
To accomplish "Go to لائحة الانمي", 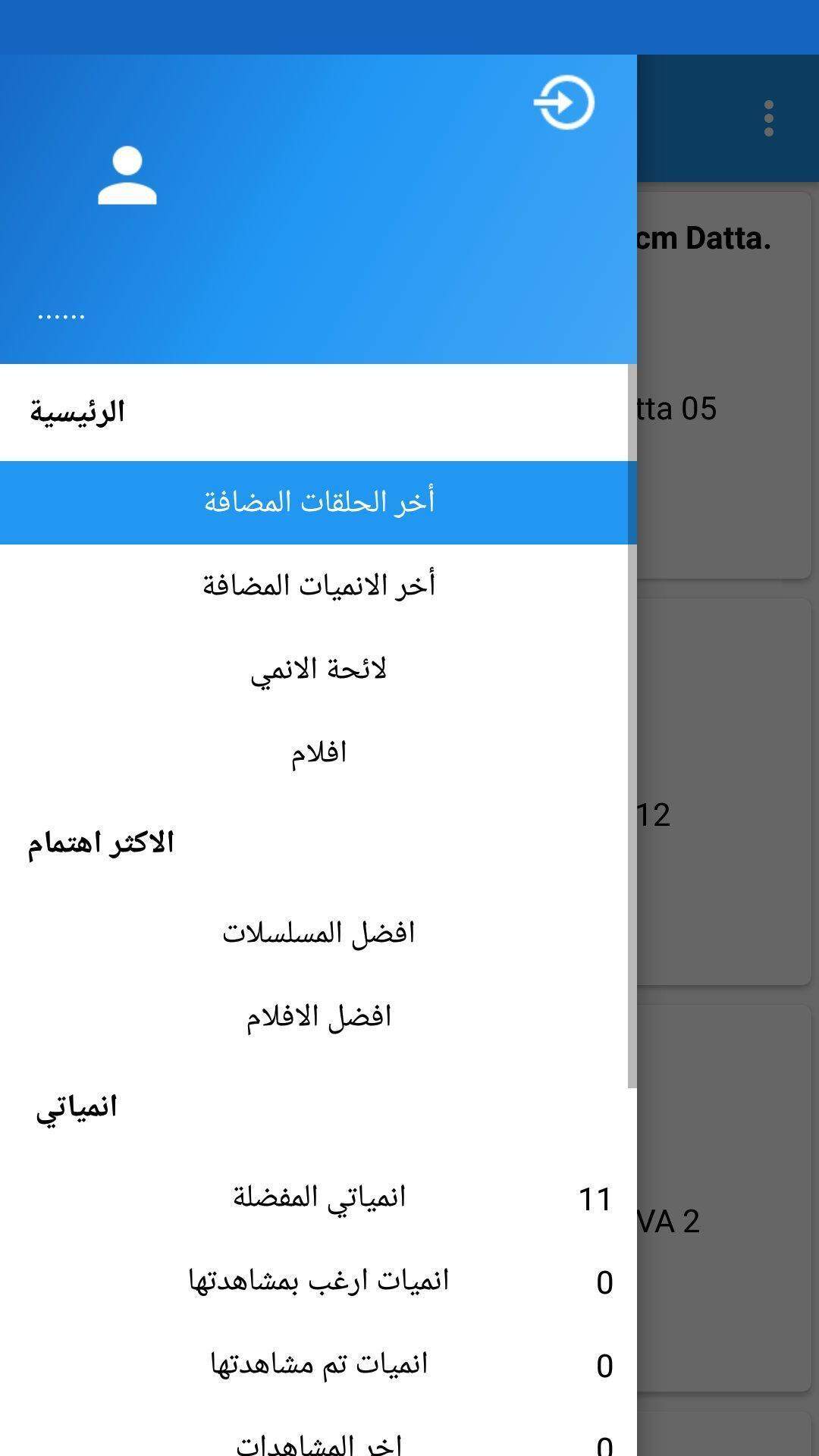I will [318, 669].
